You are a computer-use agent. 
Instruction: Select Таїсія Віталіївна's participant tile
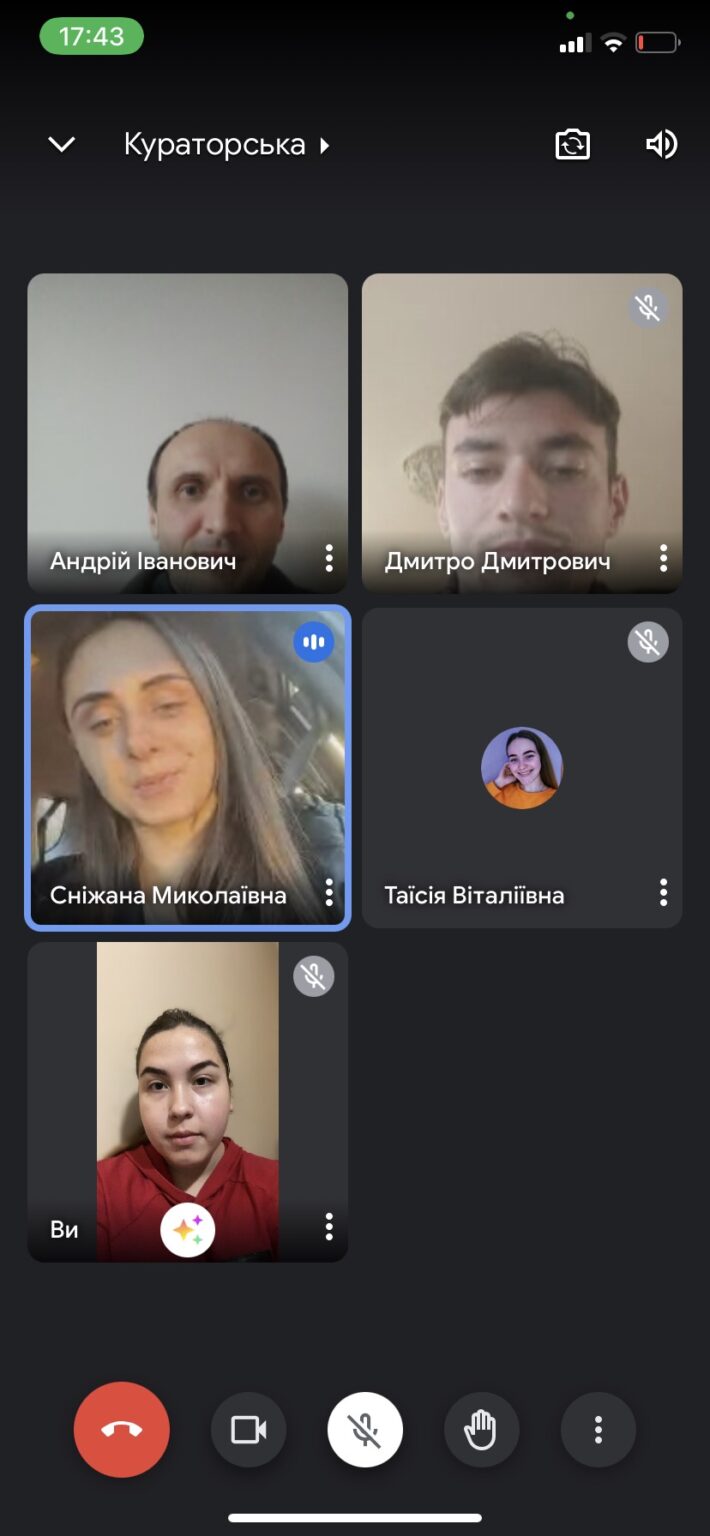tap(522, 768)
